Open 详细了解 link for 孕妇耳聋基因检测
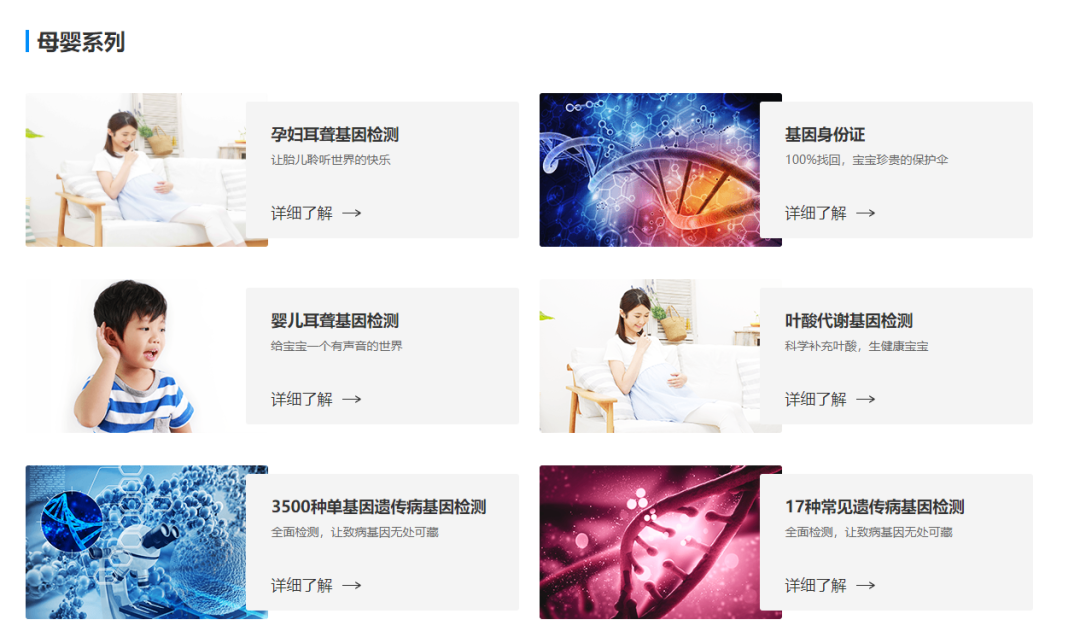 (316, 213)
